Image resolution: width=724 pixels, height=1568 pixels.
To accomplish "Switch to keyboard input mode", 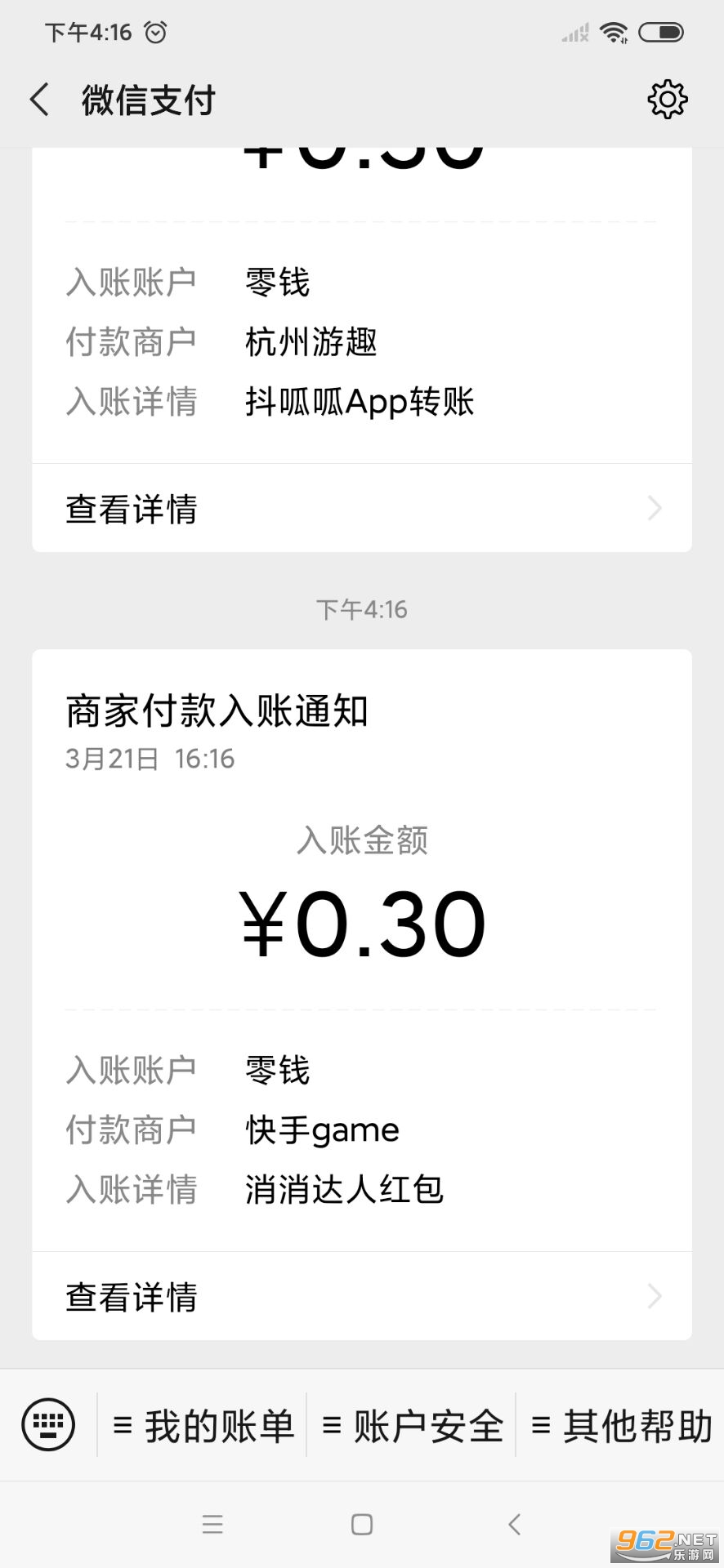I will click(x=48, y=1425).
